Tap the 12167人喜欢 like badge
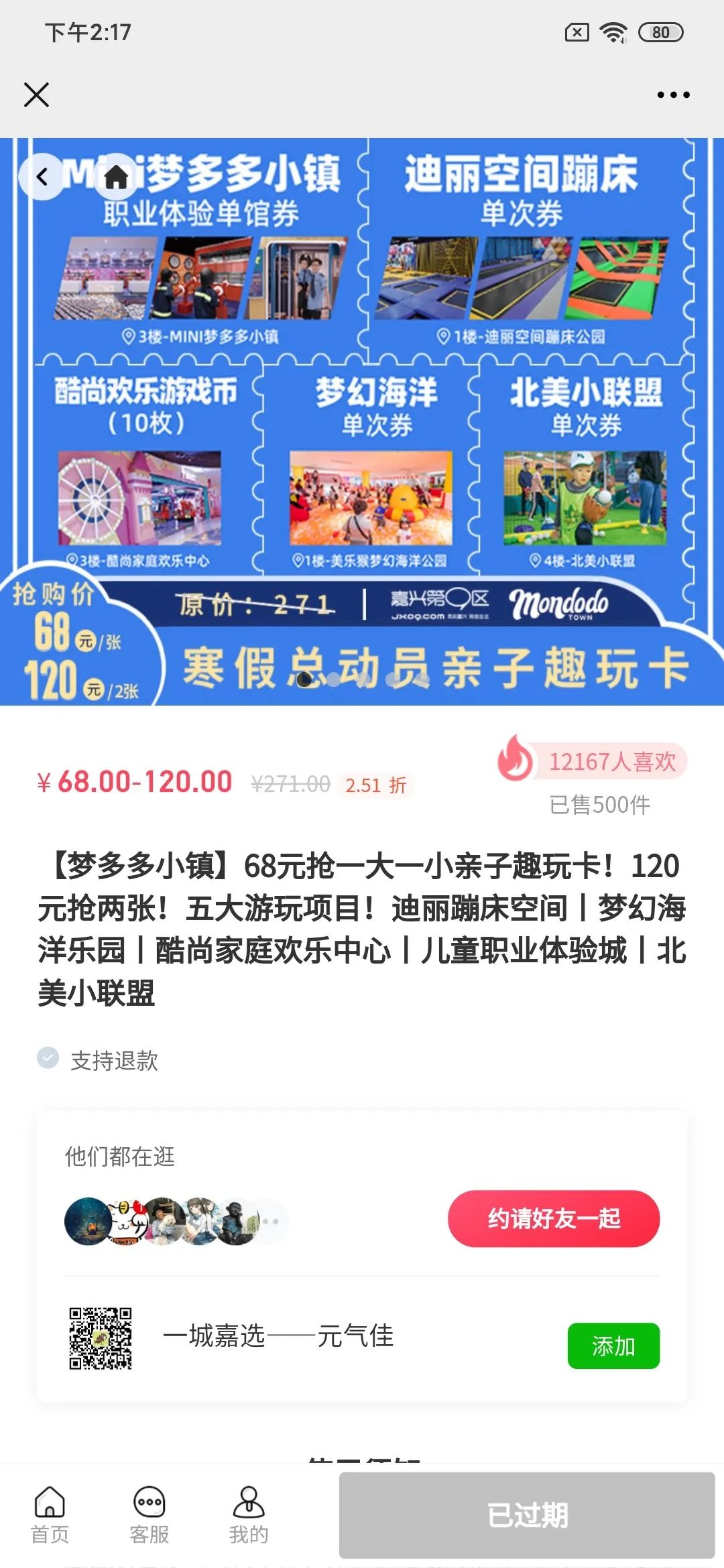Viewport: 724px width, 1568px height. pos(593,761)
